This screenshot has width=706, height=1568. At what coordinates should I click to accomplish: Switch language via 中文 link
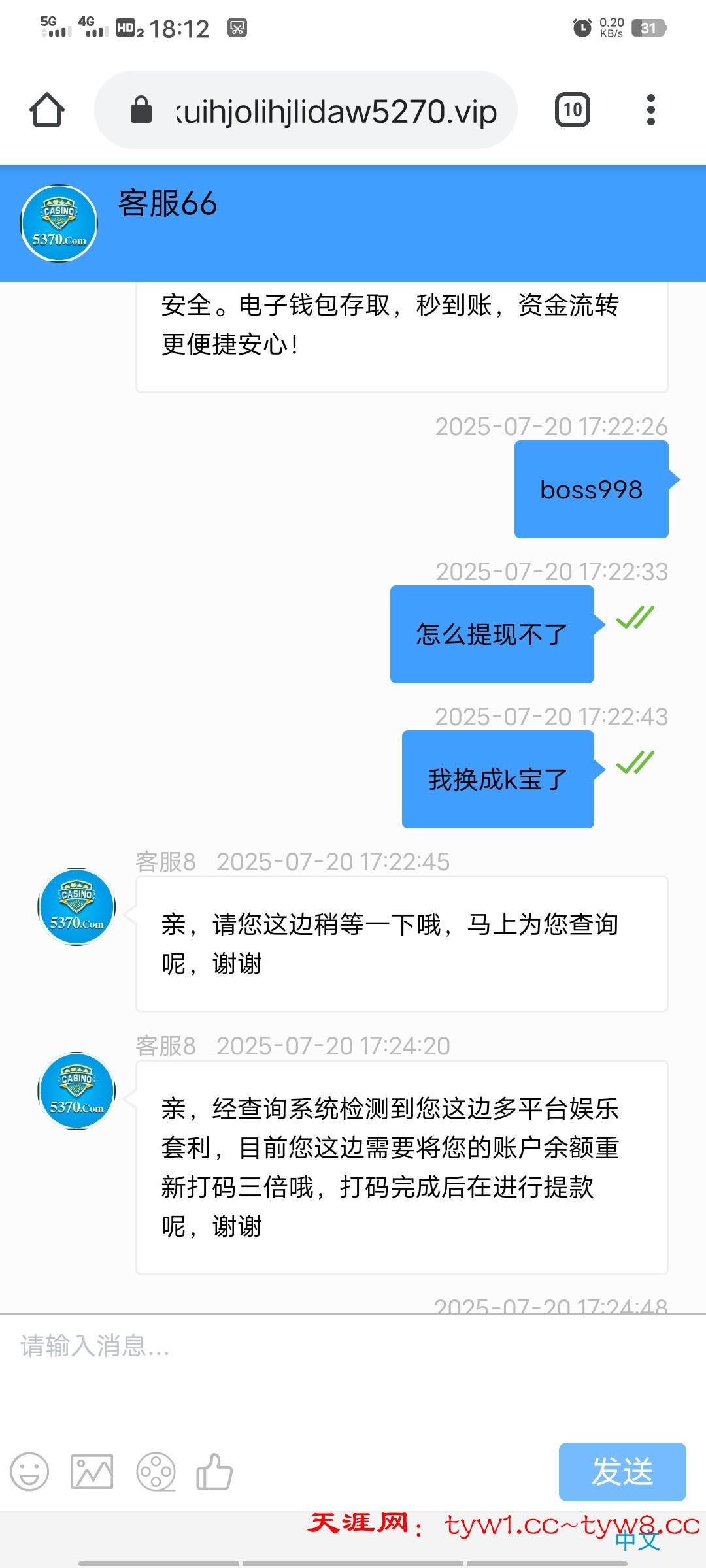637,1541
